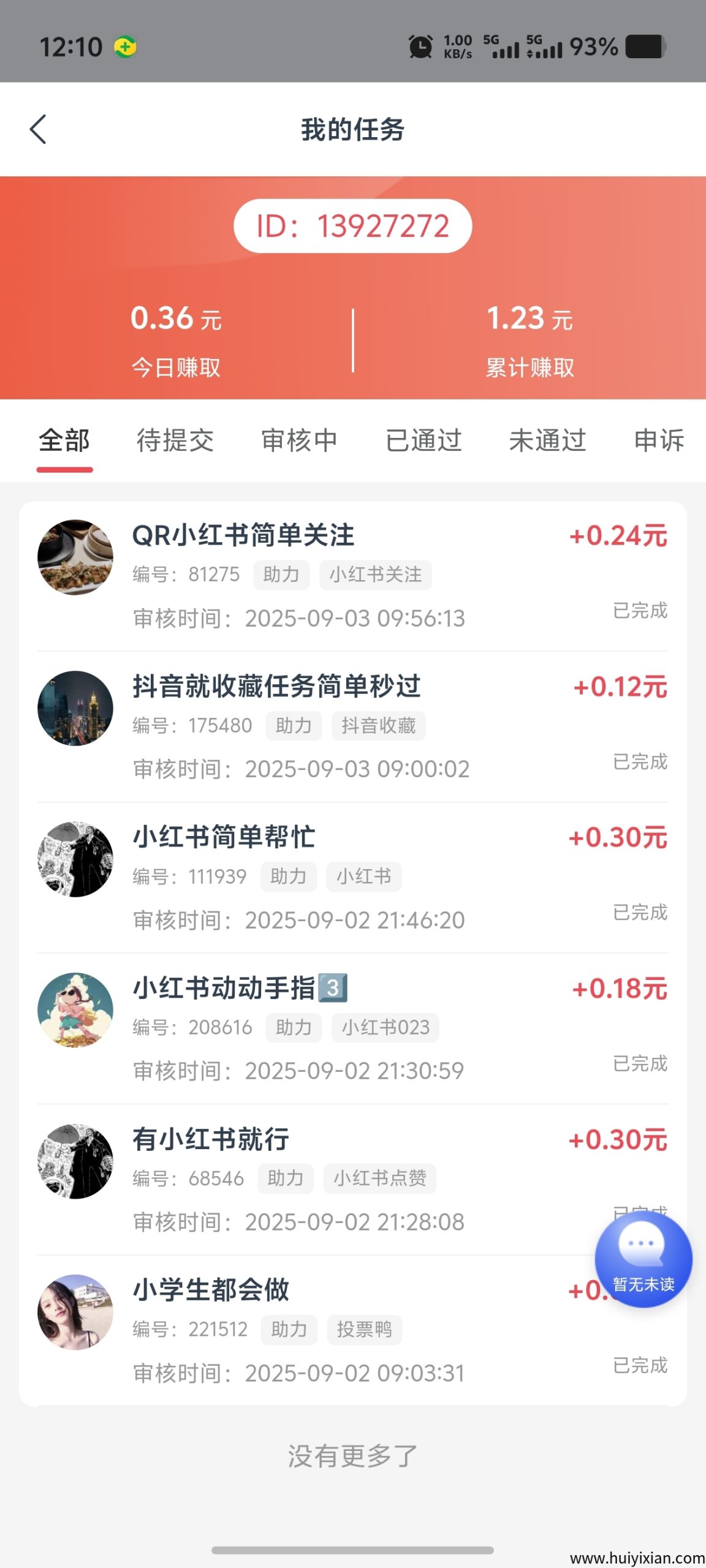706x1568 pixels.
Task: Select the 全部 tab
Action: click(x=64, y=441)
